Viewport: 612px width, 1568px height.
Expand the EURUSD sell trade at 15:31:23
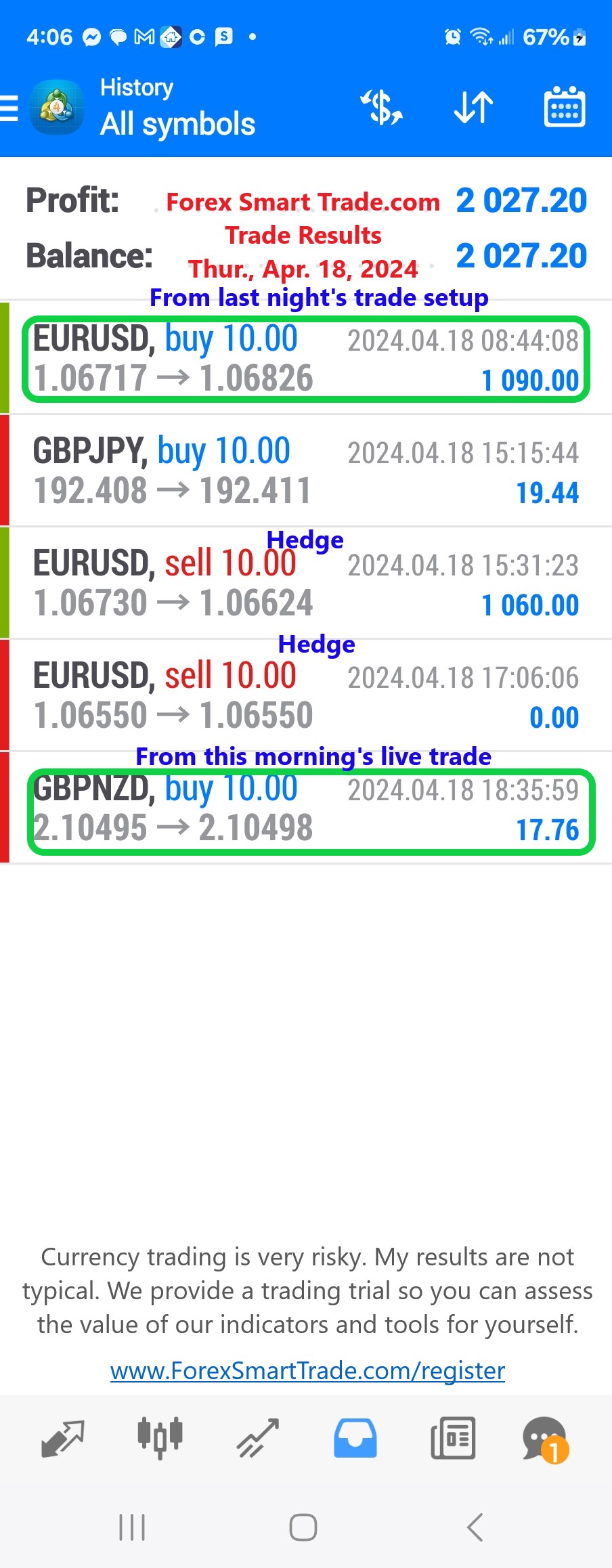click(306, 584)
